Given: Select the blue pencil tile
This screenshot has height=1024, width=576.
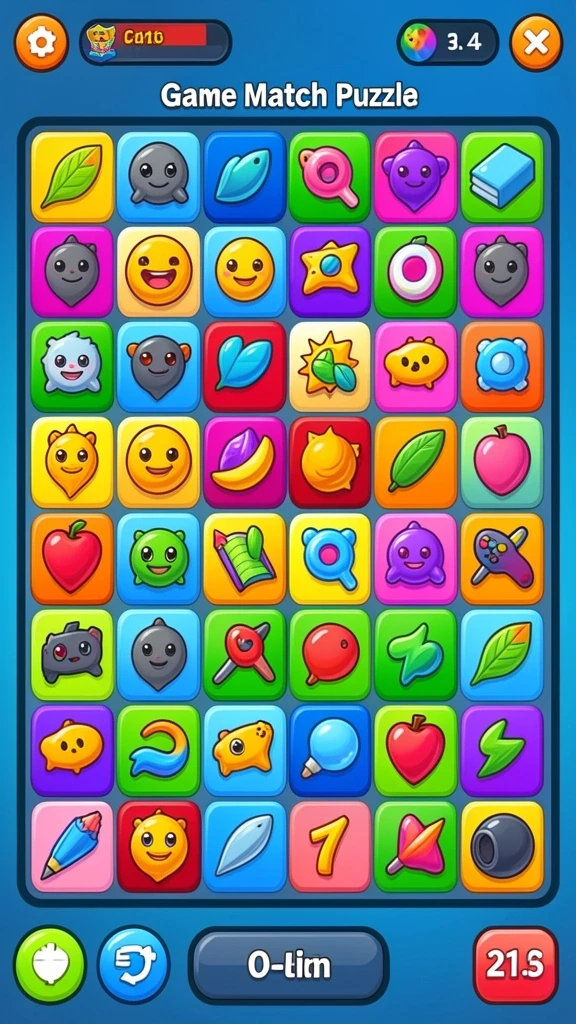Looking at the screenshot, I should point(72,846).
